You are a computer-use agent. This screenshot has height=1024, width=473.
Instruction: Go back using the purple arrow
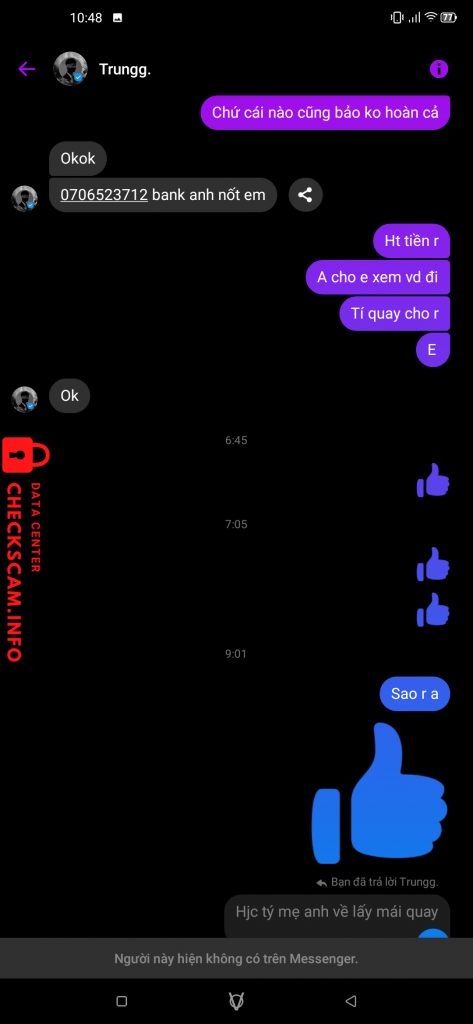(x=27, y=69)
